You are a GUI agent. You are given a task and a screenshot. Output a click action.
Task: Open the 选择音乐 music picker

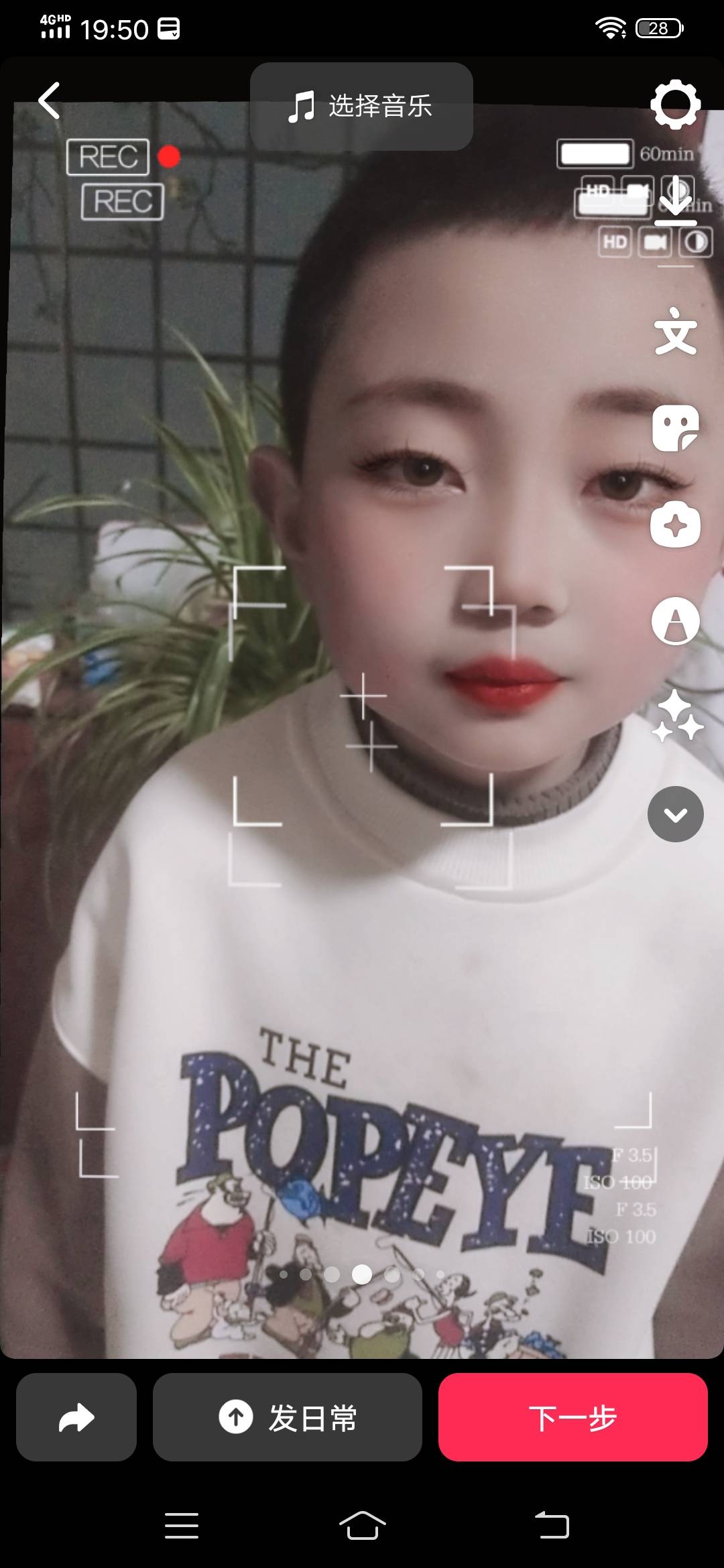tap(361, 106)
